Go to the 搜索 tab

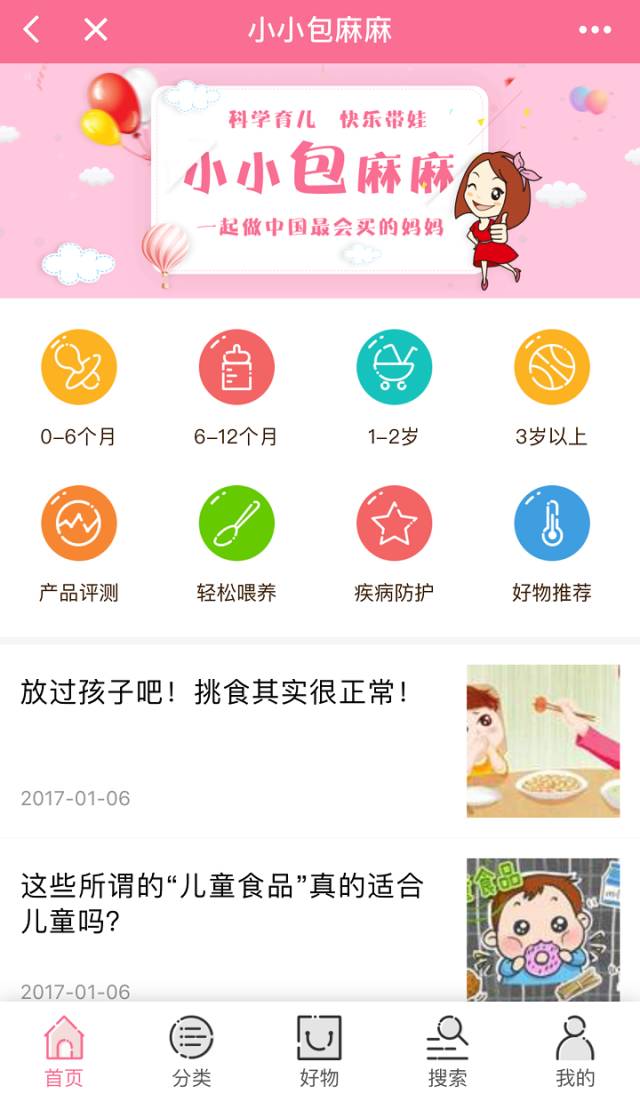[x=448, y=1052]
